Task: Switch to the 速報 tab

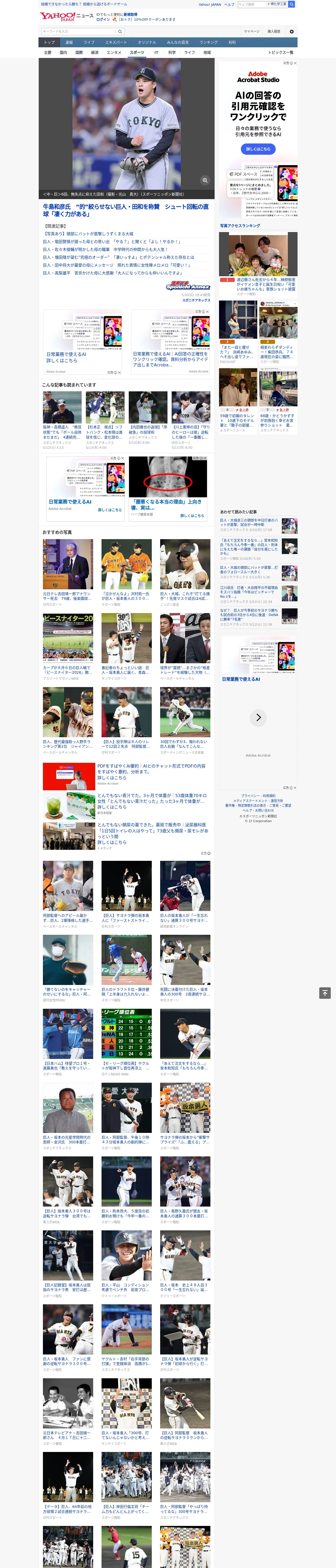Action: (69, 42)
